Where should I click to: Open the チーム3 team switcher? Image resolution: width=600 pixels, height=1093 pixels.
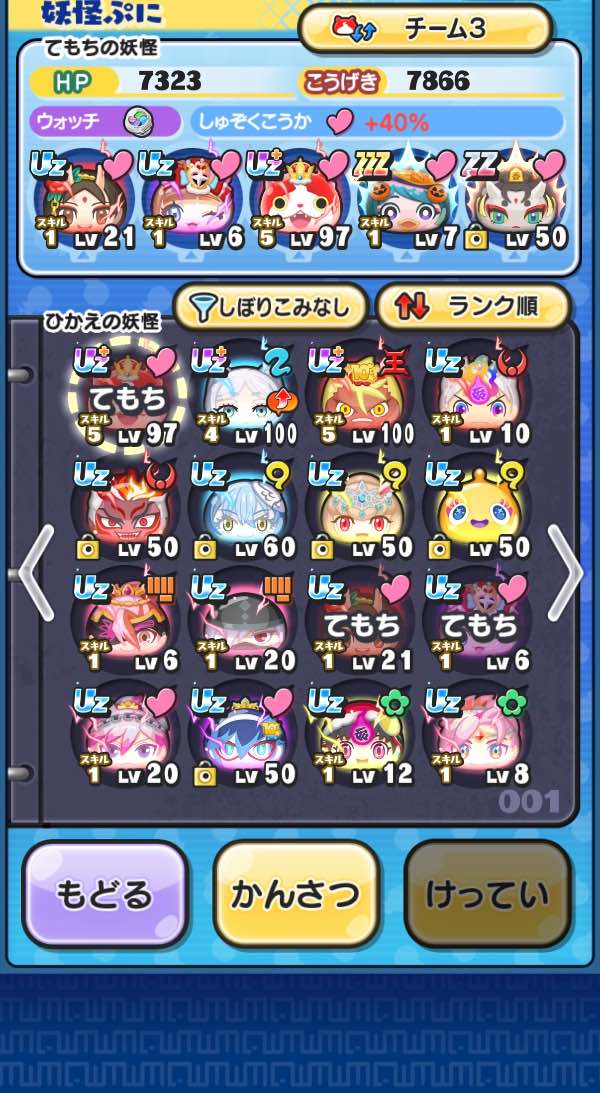tap(425, 29)
